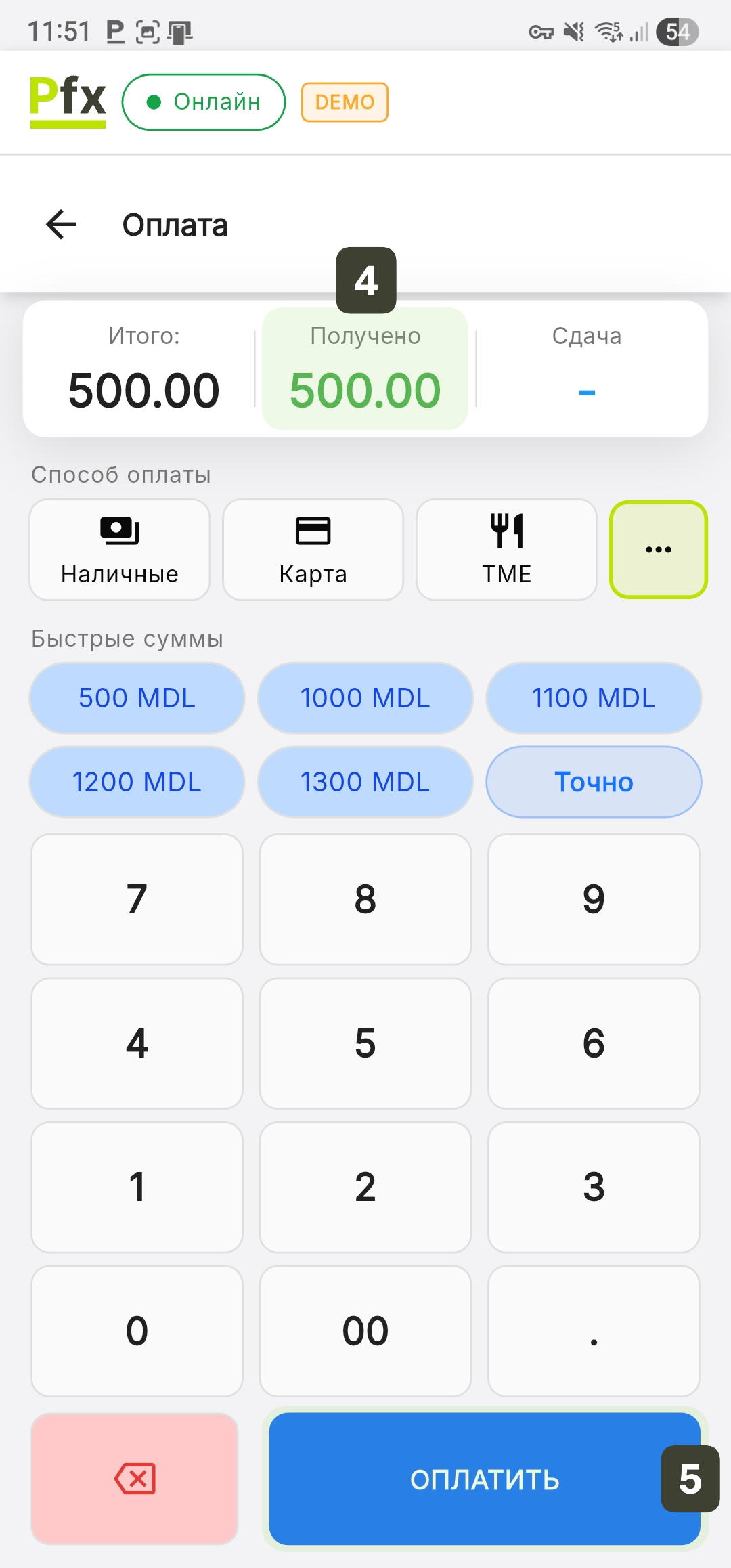731x1568 pixels.
Task: Set received amount to 1300 MDL
Action: [x=365, y=782]
